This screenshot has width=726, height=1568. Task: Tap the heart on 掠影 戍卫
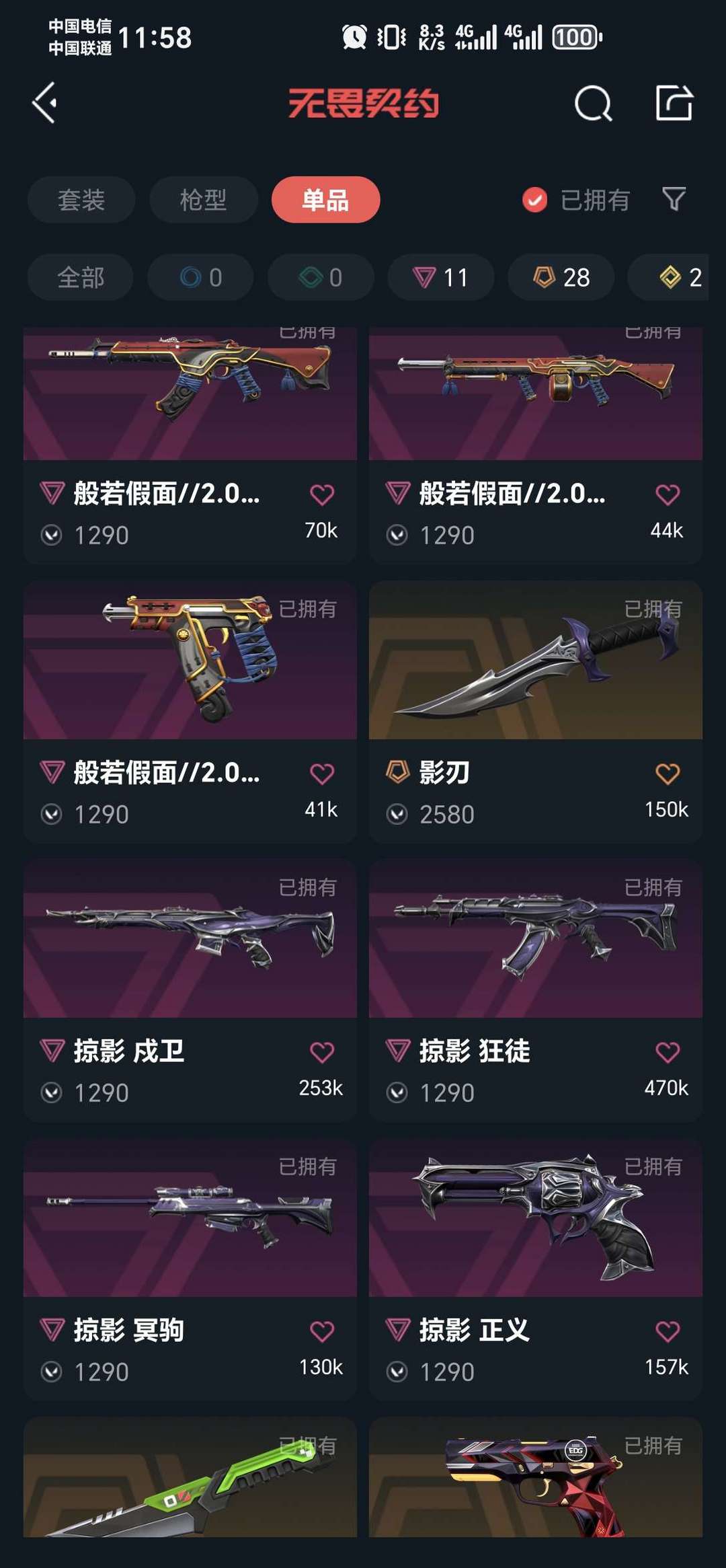tap(321, 1052)
